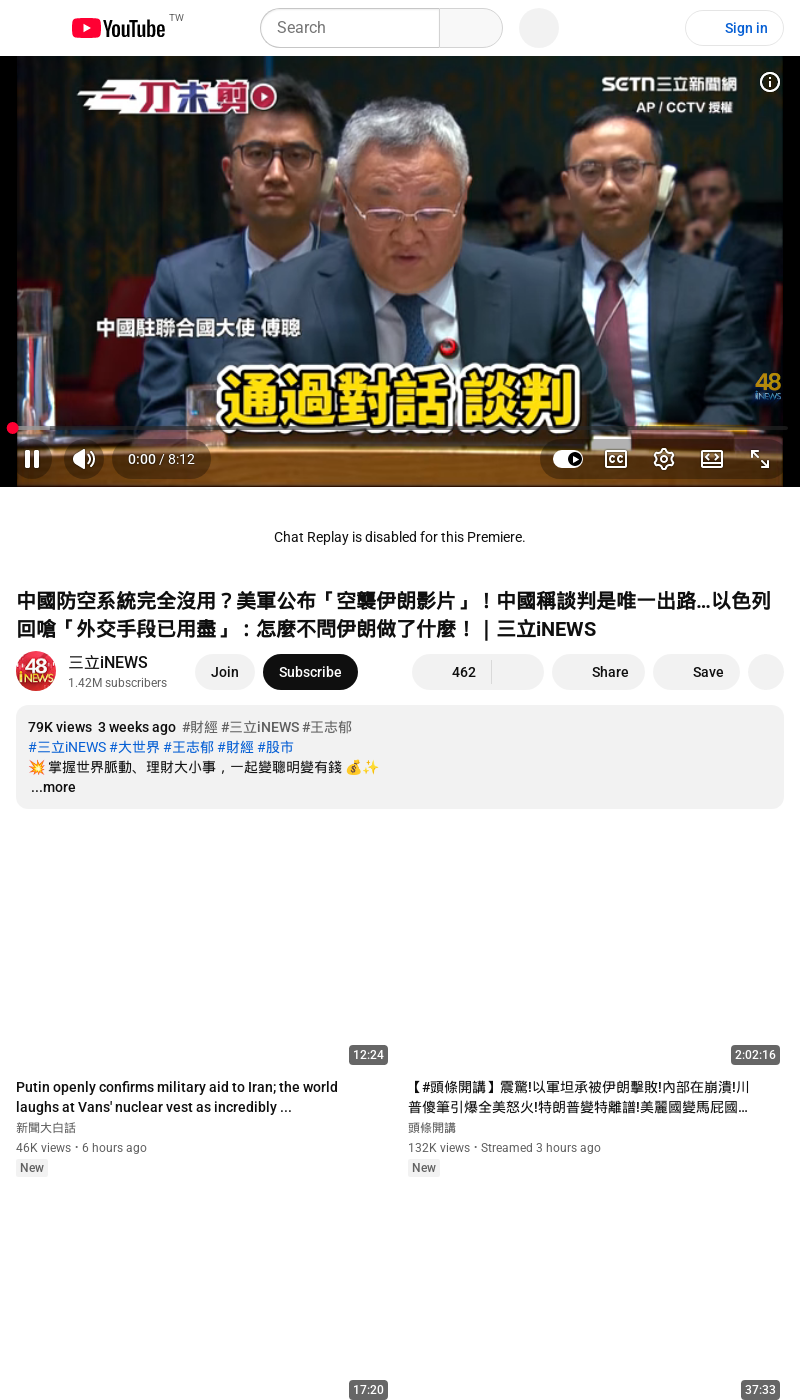Save video to a playlist

696,672
